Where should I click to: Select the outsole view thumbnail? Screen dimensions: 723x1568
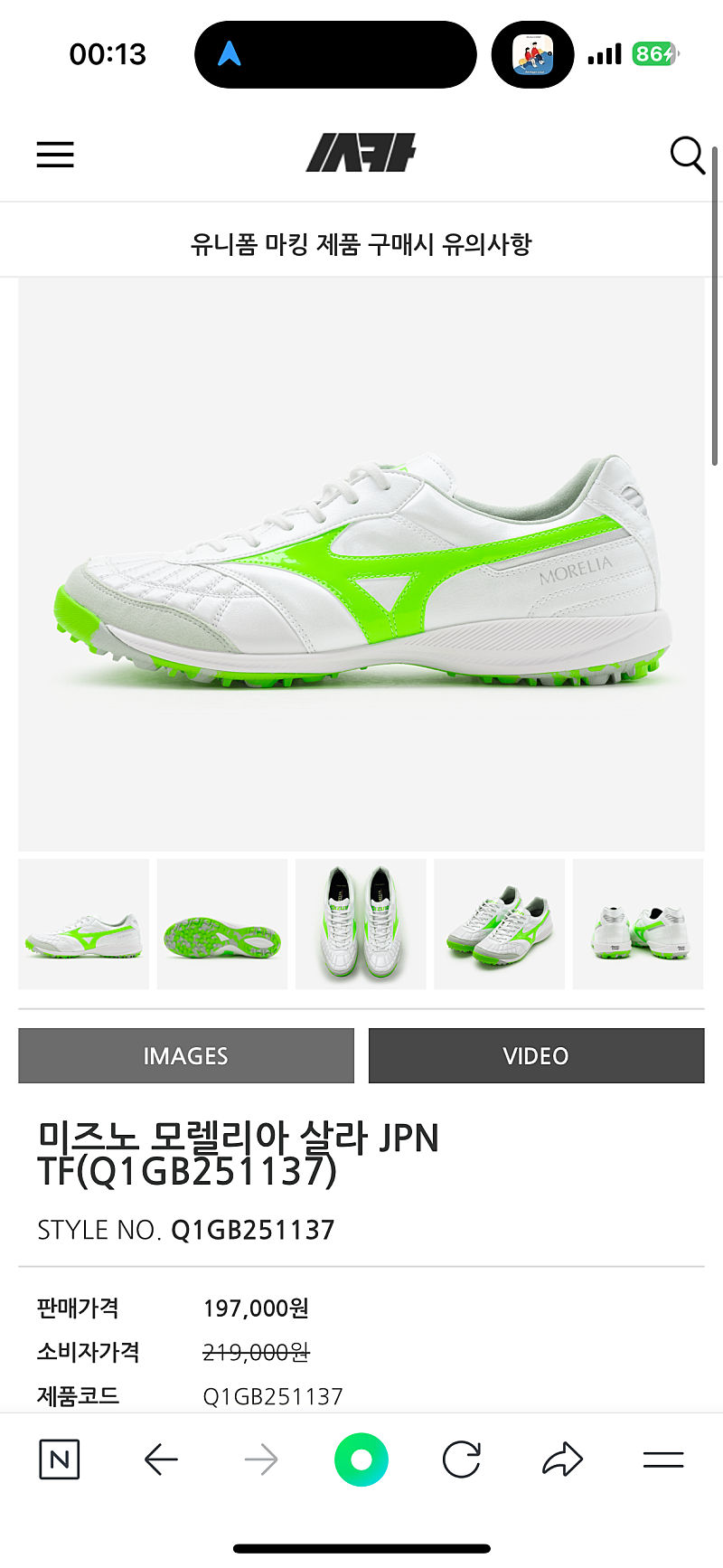[x=222, y=924]
